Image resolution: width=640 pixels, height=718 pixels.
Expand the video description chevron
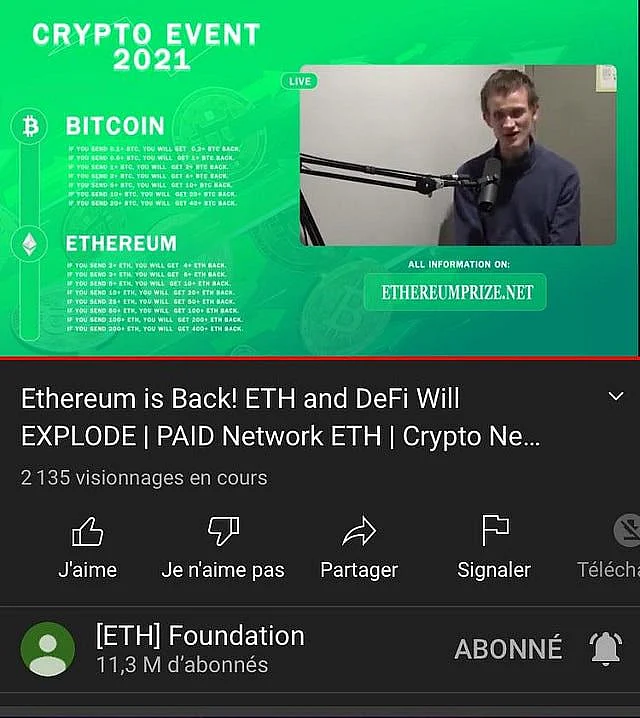point(616,398)
